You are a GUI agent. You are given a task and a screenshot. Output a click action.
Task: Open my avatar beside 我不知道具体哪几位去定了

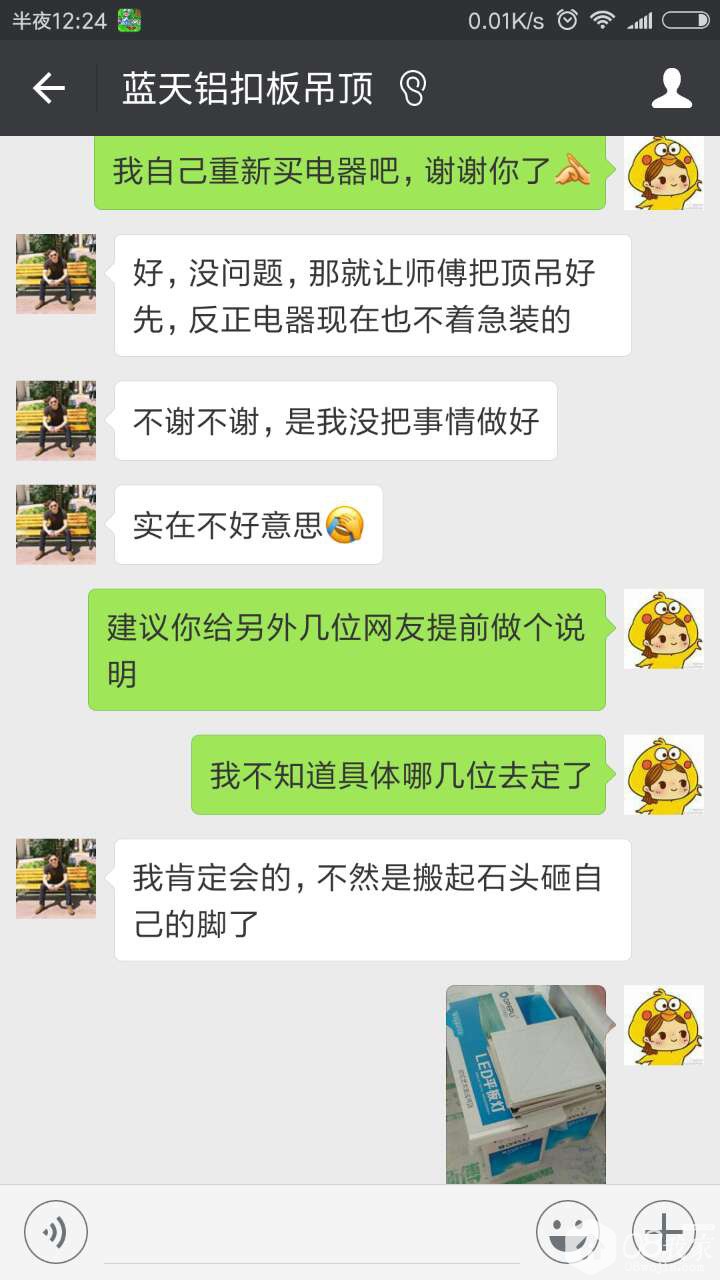pyautogui.click(x=664, y=774)
